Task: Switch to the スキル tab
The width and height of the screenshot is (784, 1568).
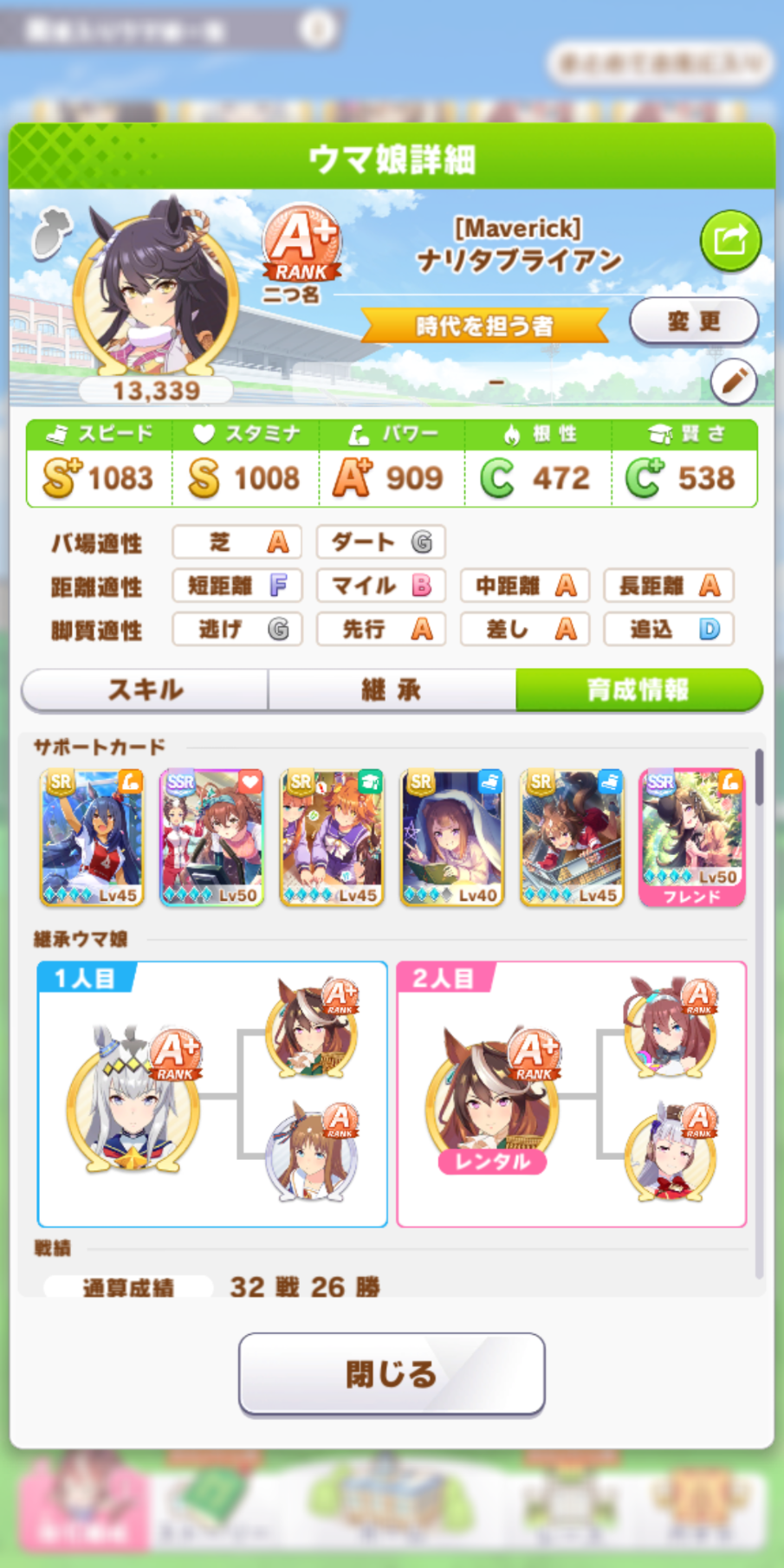Action: click(146, 690)
